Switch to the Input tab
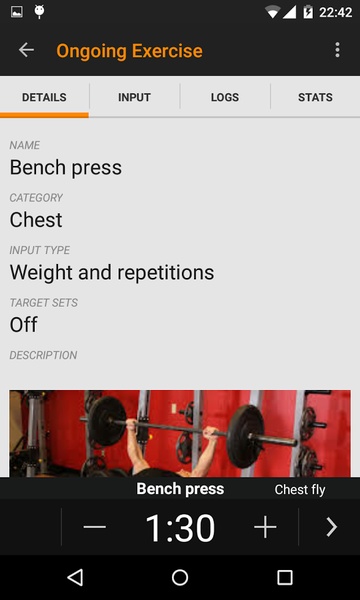Screen dimensions: 360x600 point(134,97)
